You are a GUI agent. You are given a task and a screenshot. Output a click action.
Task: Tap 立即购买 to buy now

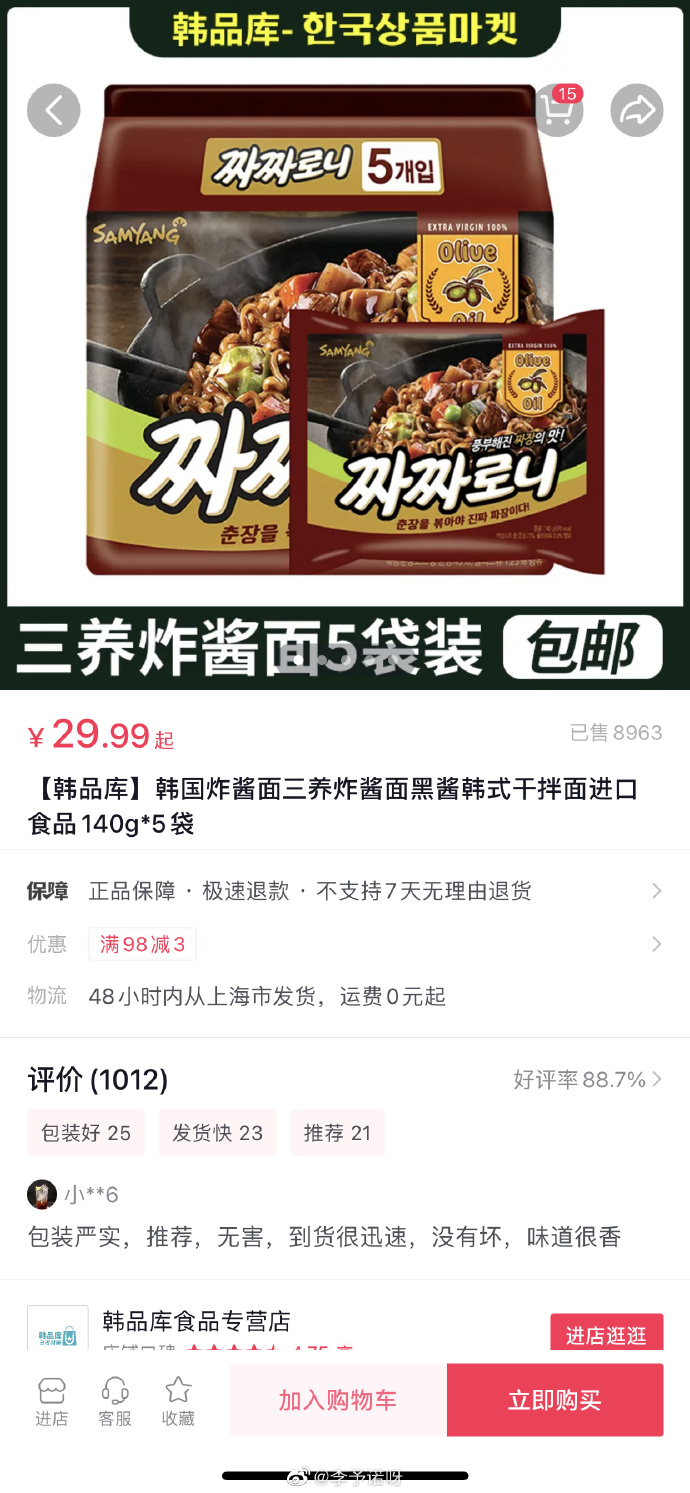[555, 1400]
